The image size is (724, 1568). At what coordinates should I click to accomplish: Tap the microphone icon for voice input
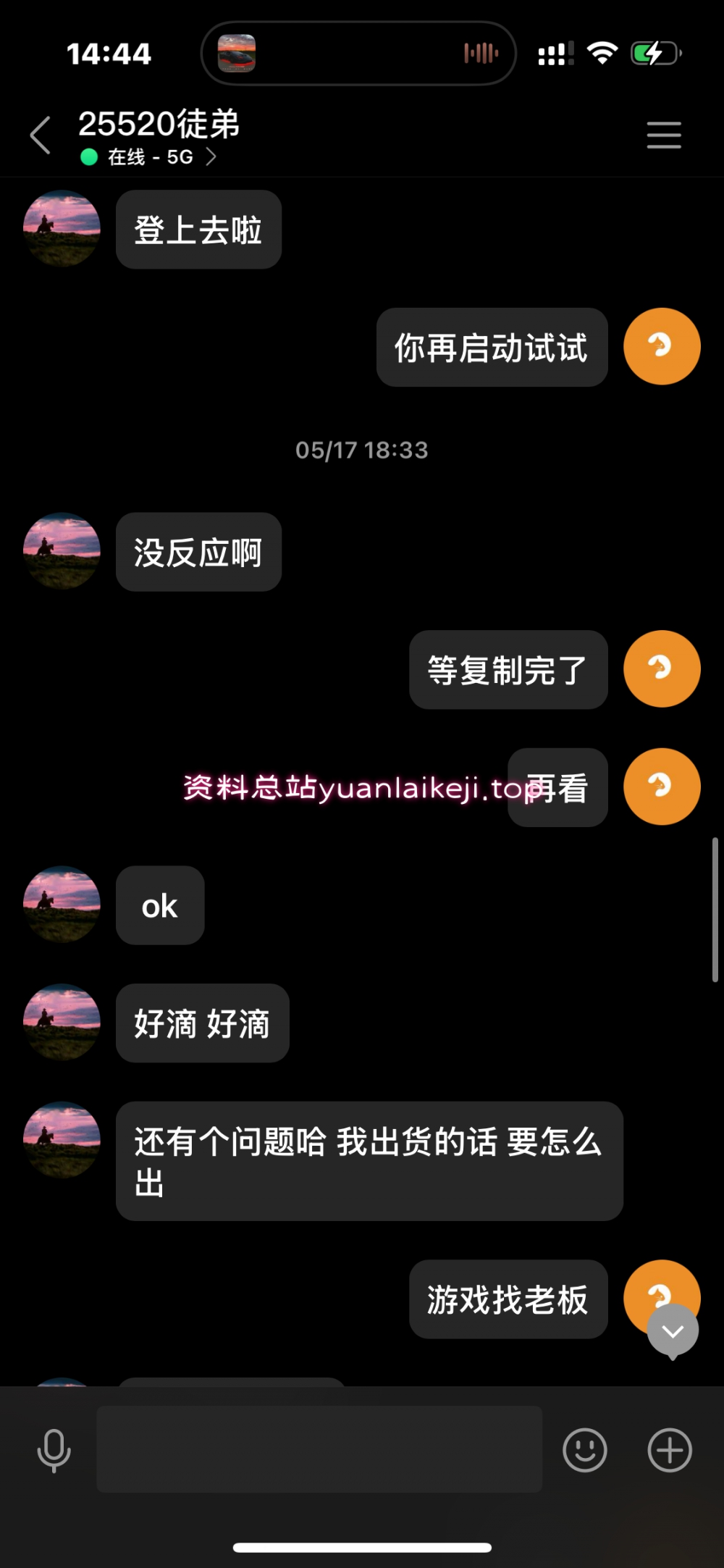54,1451
